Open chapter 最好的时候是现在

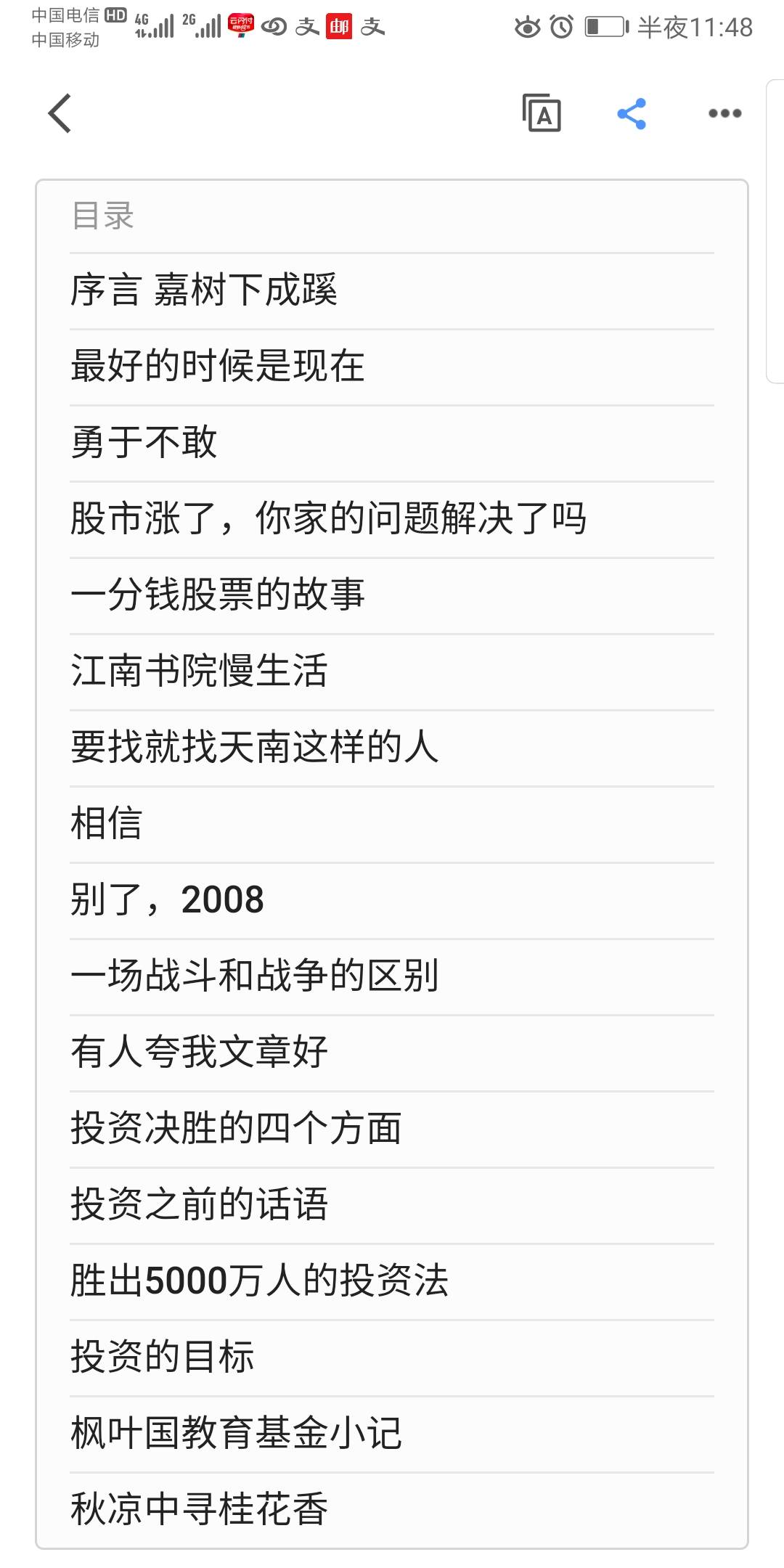[x=218, y=367]
